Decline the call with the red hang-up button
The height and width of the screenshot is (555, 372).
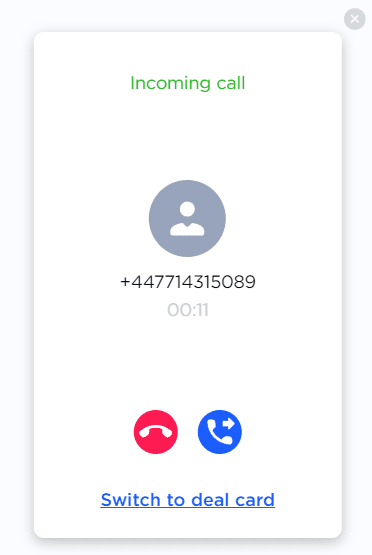pos(156,432)
